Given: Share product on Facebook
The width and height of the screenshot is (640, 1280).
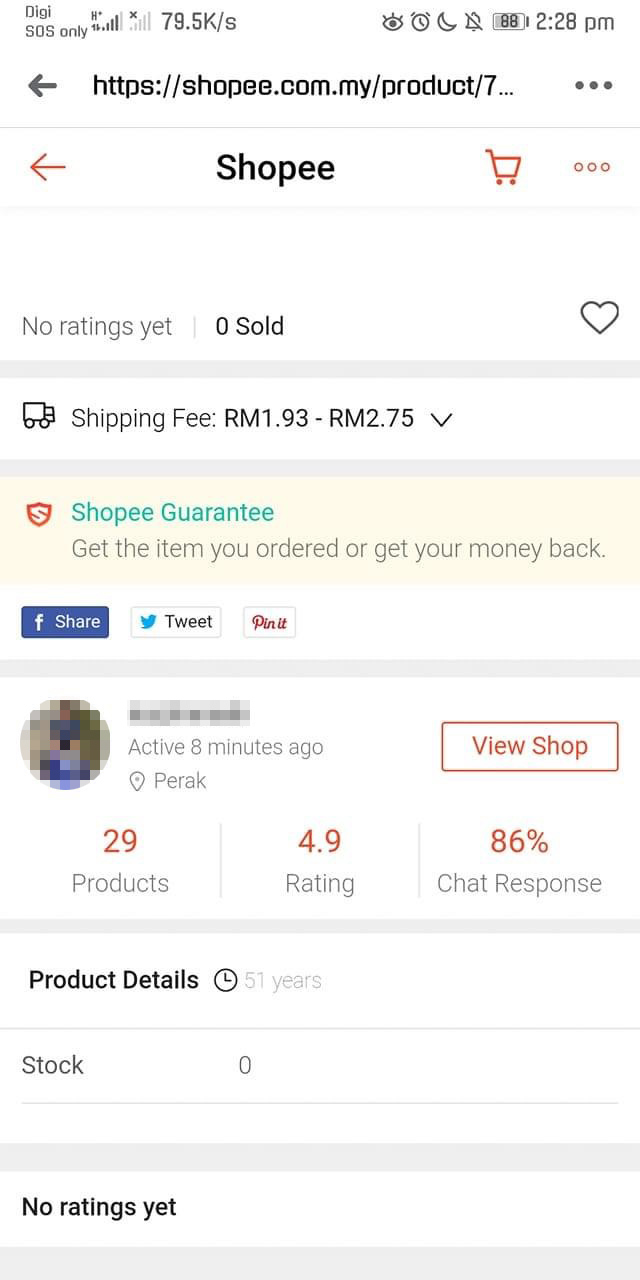Looking at the screenshot, I should (65, 622).
